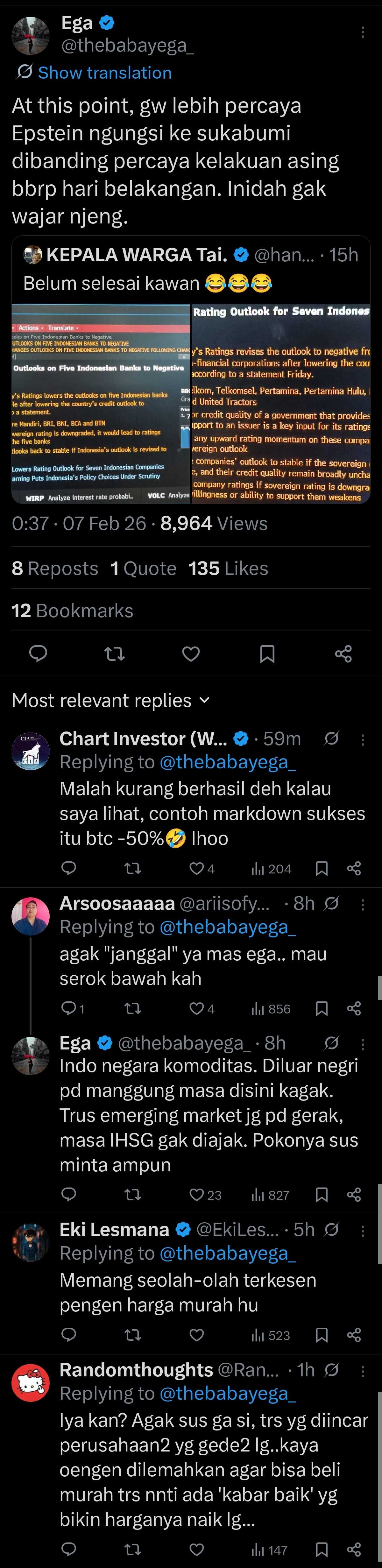The image size is (382, 1568).
Task: Tap Show translation link
Action: (x=104, y=73)
